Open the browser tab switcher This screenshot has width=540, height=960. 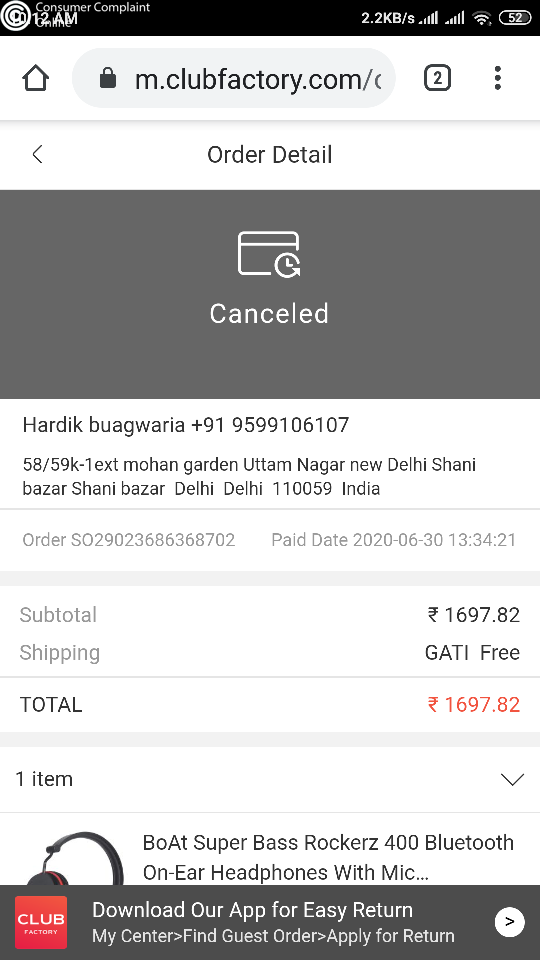pyautogui.click(x=437, y=78)
